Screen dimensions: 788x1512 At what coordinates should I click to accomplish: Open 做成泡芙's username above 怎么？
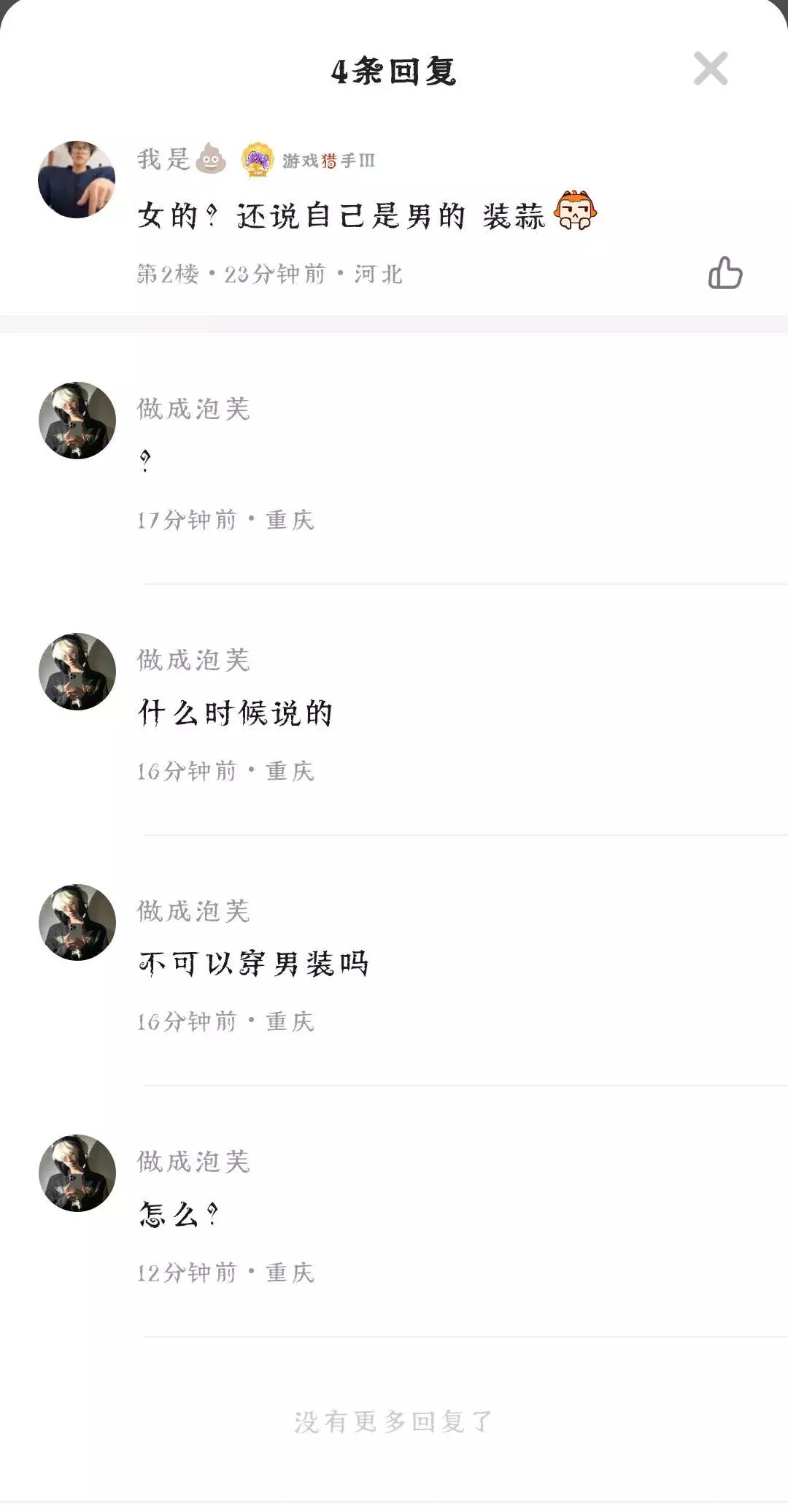click(x=193, y=1162)
